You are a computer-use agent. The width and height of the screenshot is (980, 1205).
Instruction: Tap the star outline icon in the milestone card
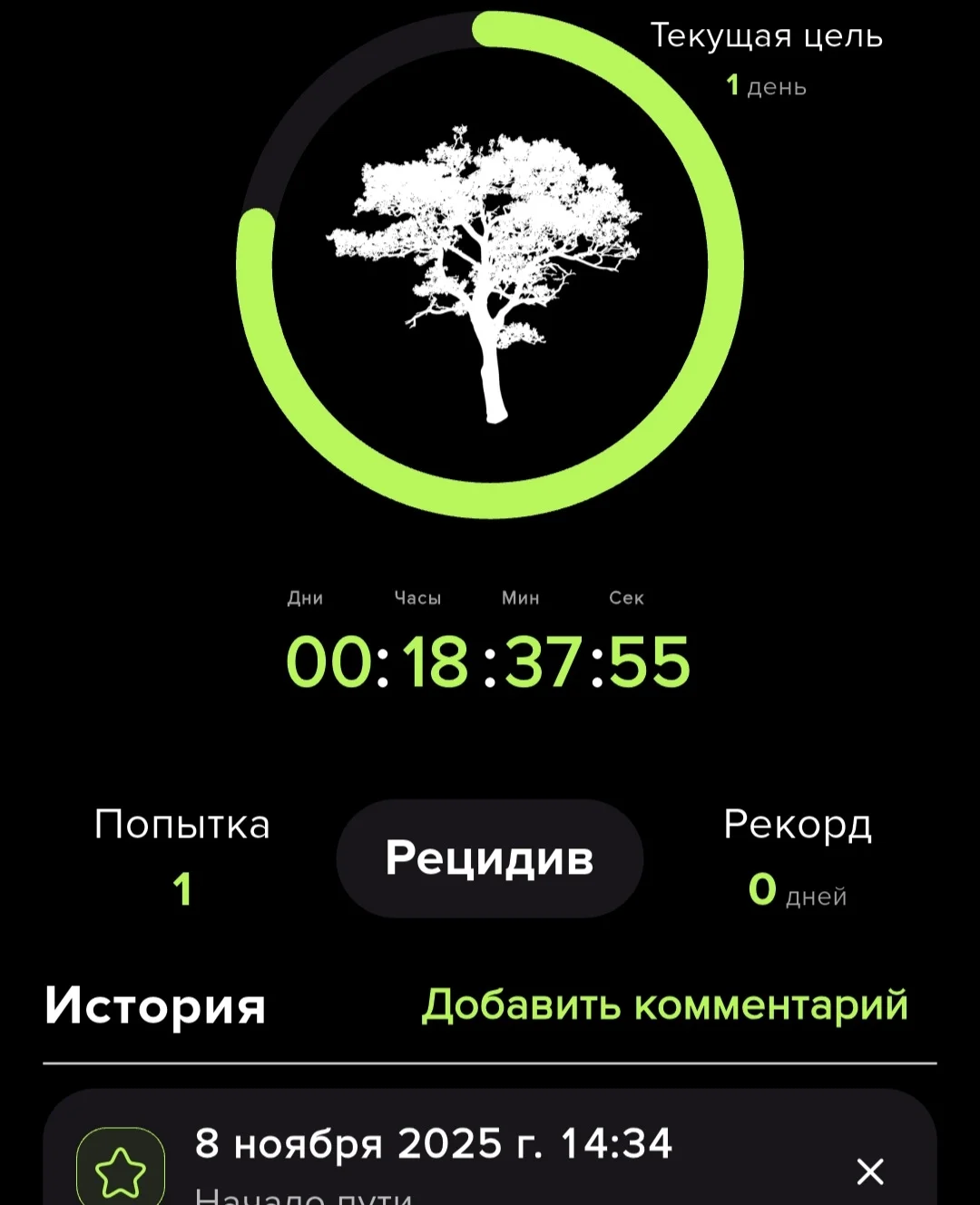point(122,1171)
